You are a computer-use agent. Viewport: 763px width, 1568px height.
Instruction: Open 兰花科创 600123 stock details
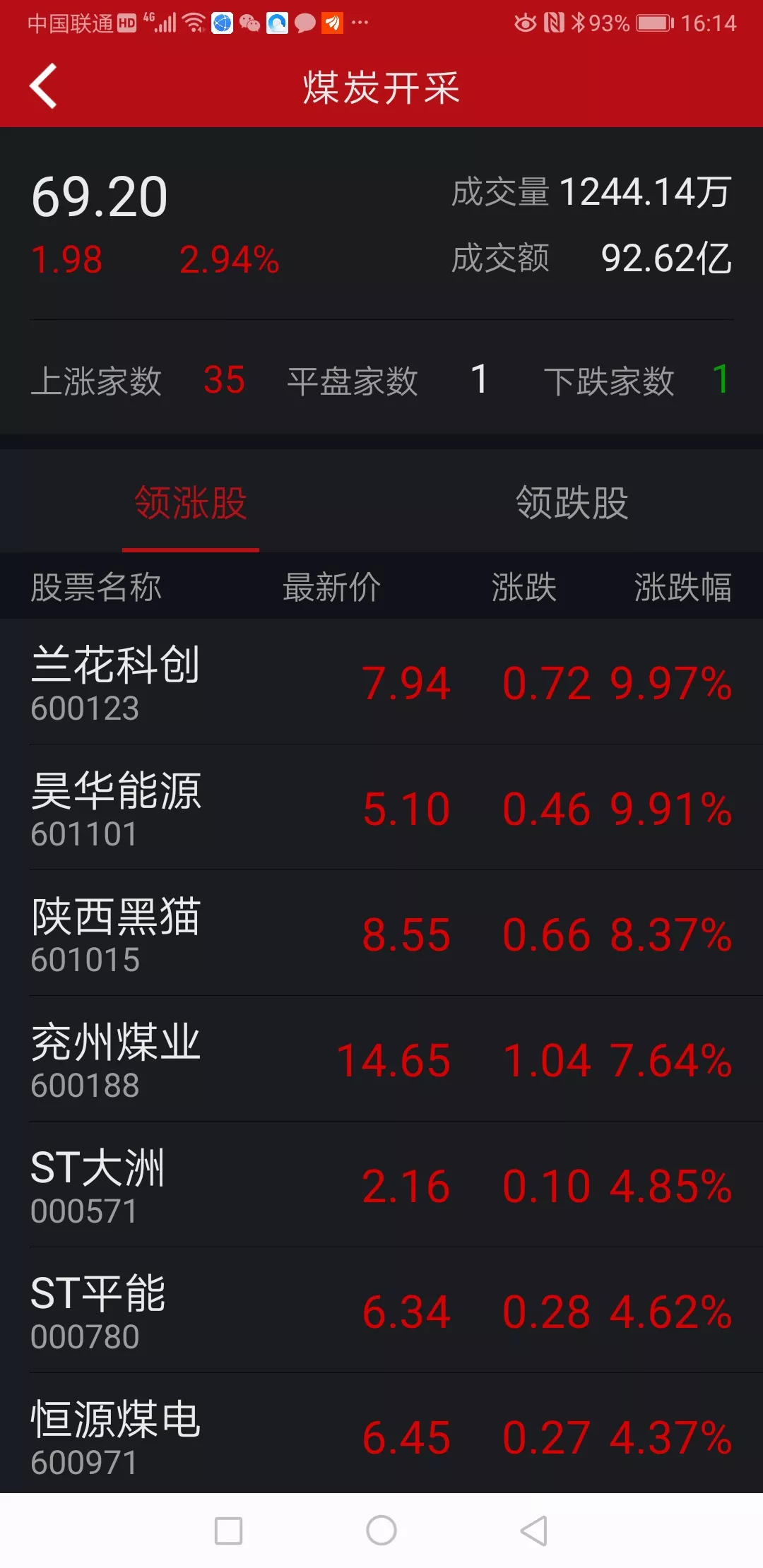pos(381,682)
